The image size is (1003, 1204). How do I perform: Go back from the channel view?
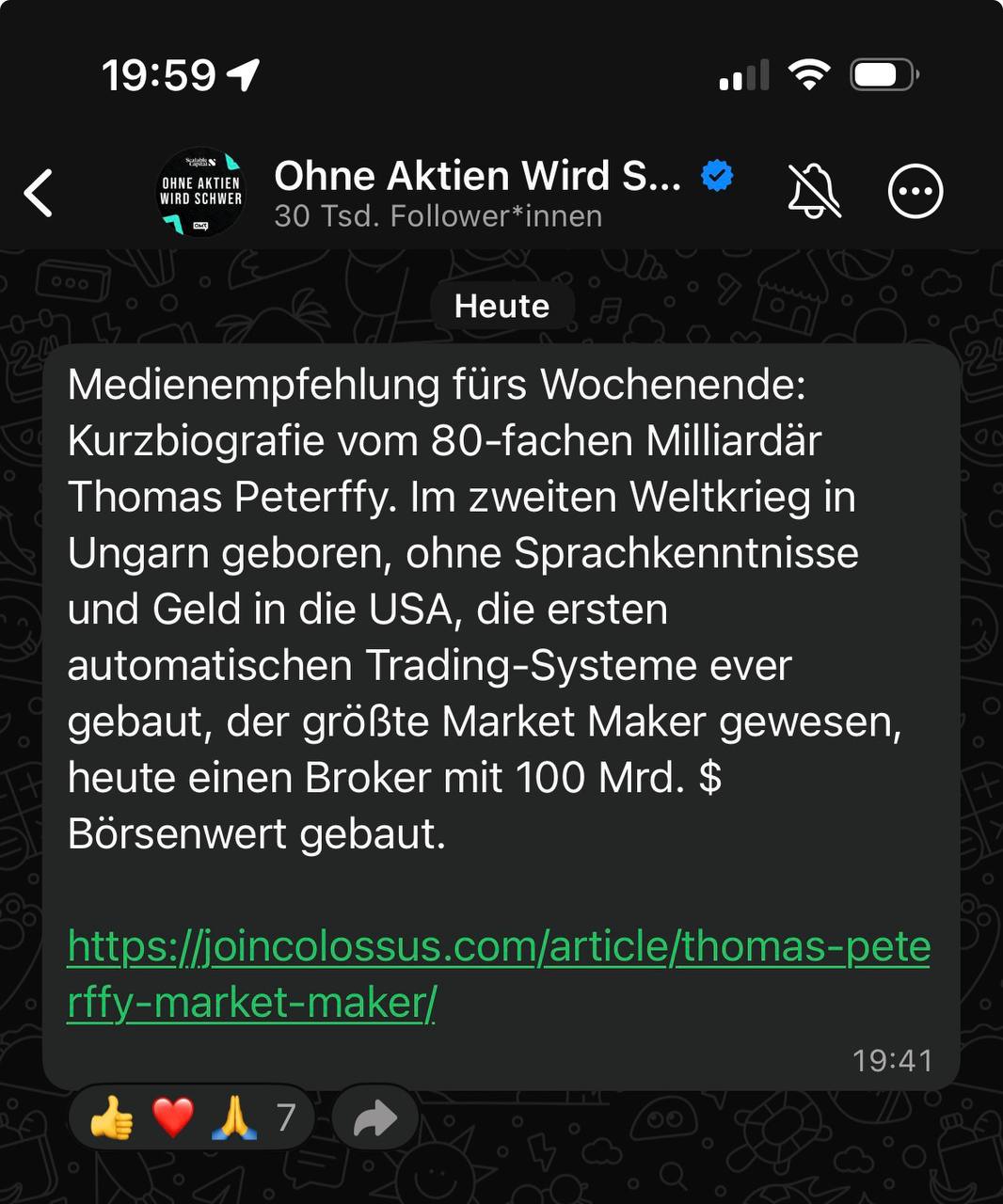[40, 193]
